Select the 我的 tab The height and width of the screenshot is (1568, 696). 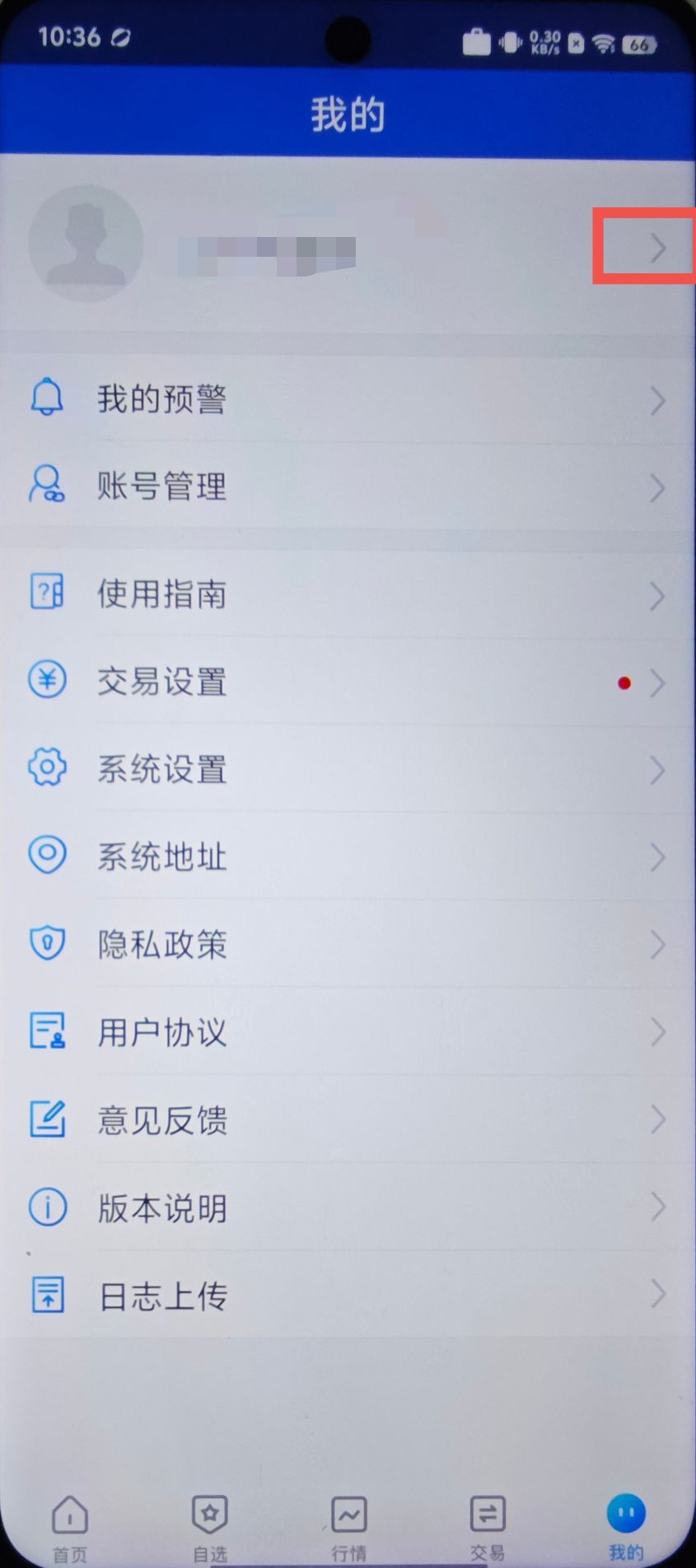pos(626,1527)
